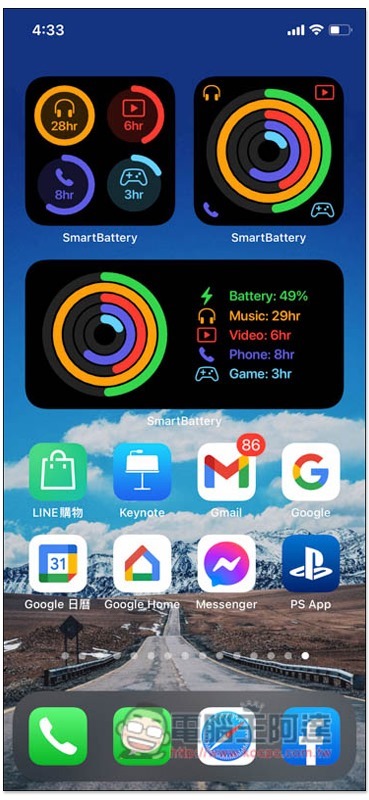Open Safari from the dock
369x800 pixels.
[227, 736]
